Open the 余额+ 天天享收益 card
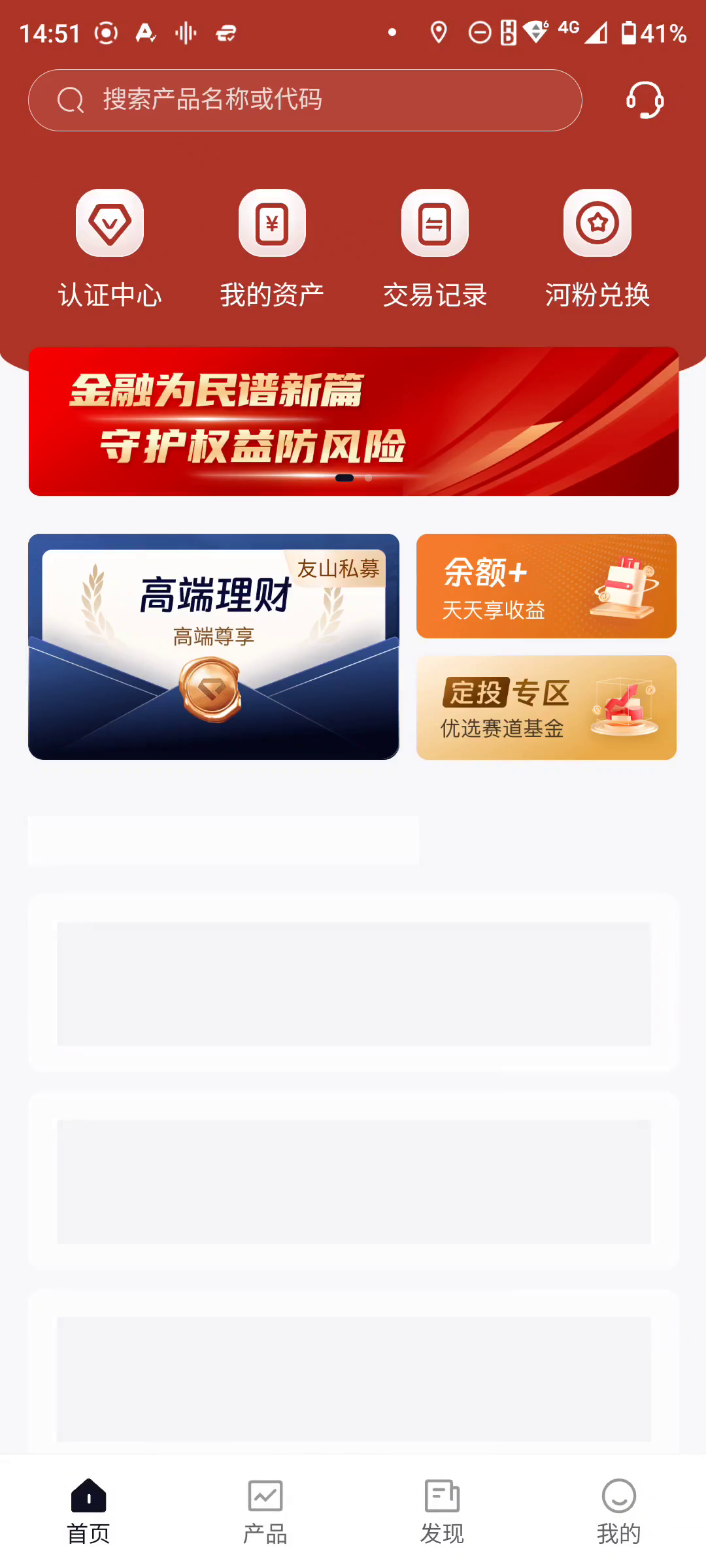This screenshot has height=1568, width=706. point(546,585)
